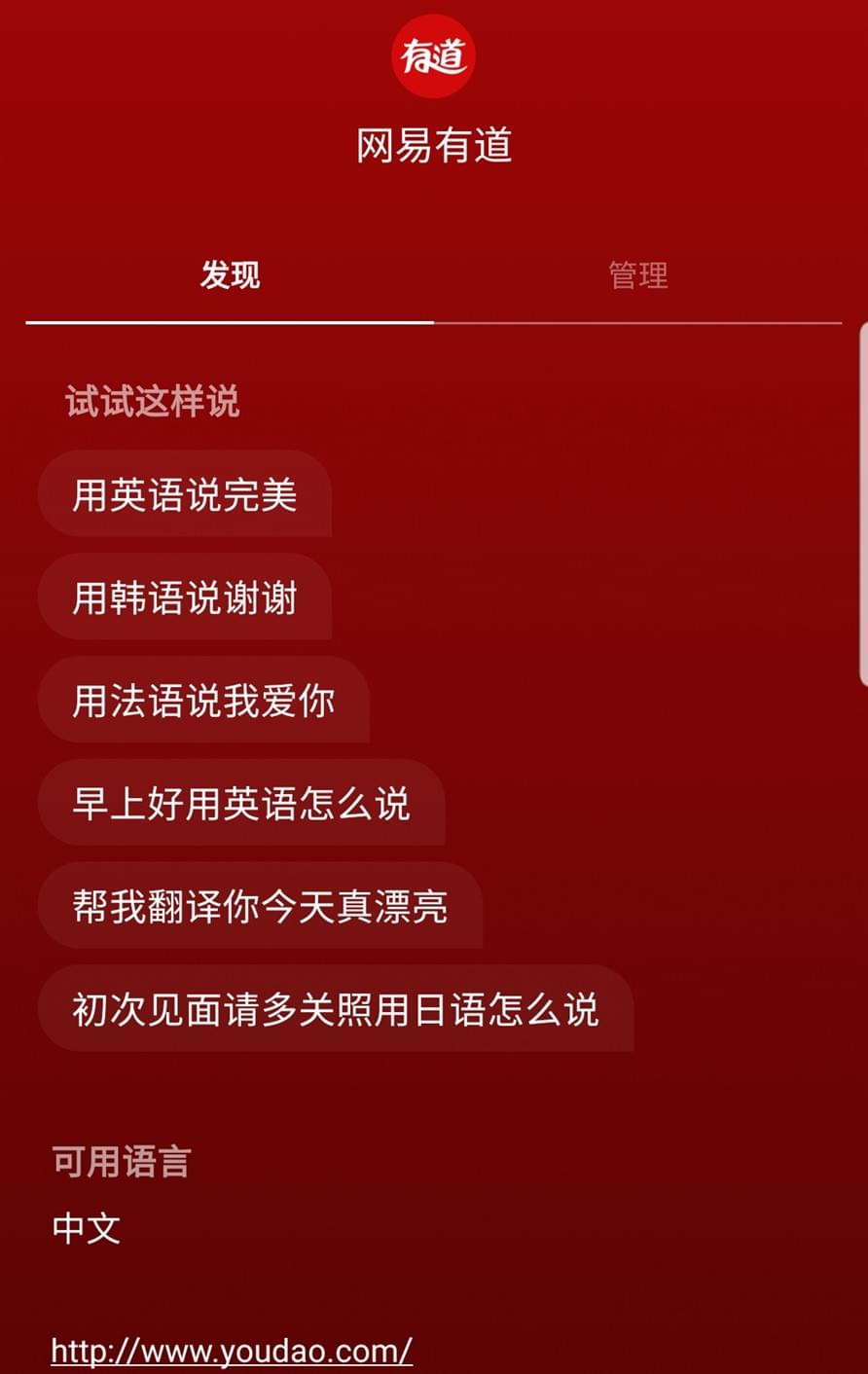This screenshot has width=868, height=1374.
Task: Tap the first suggestion bubble in the list
Action: [185, 496]
